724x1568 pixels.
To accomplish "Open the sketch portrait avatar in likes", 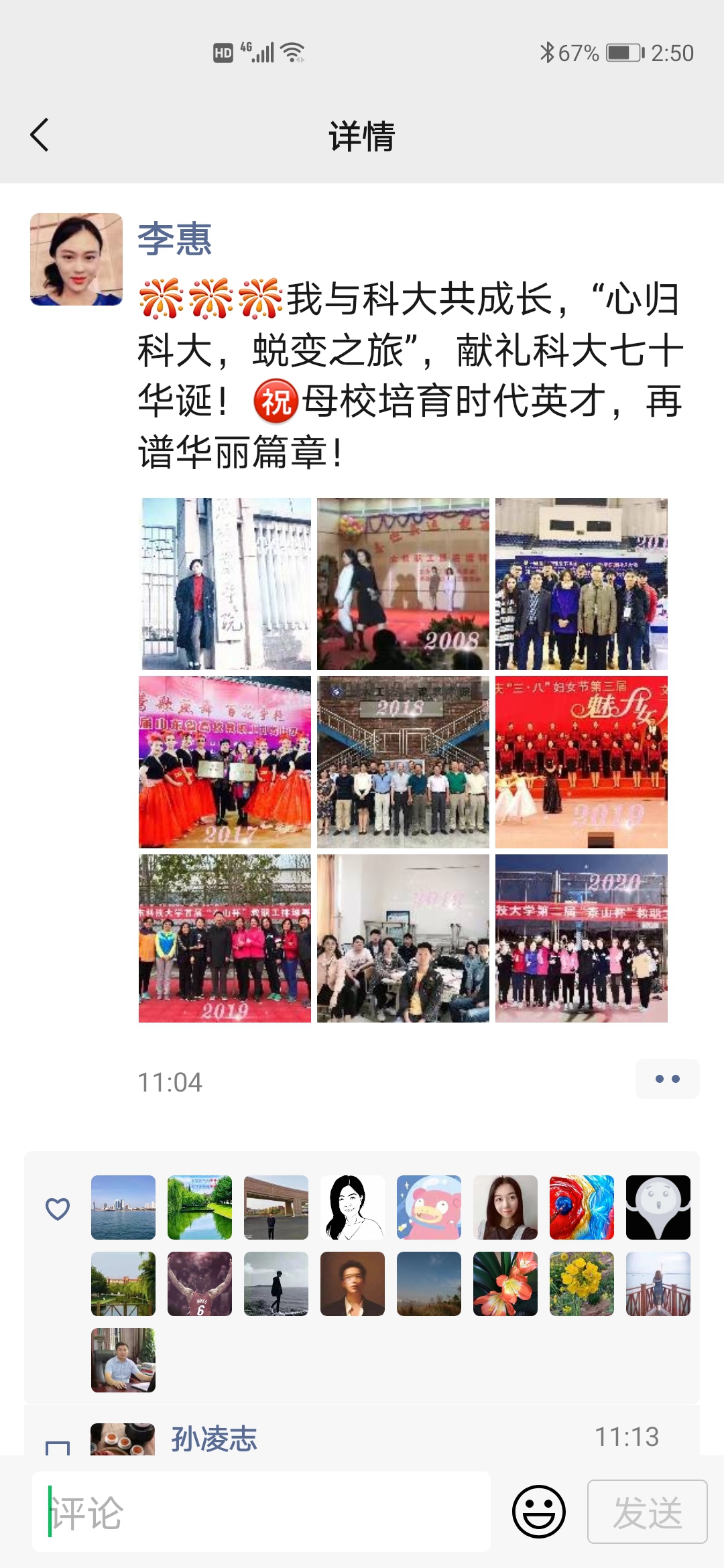I will point(353,1207).
